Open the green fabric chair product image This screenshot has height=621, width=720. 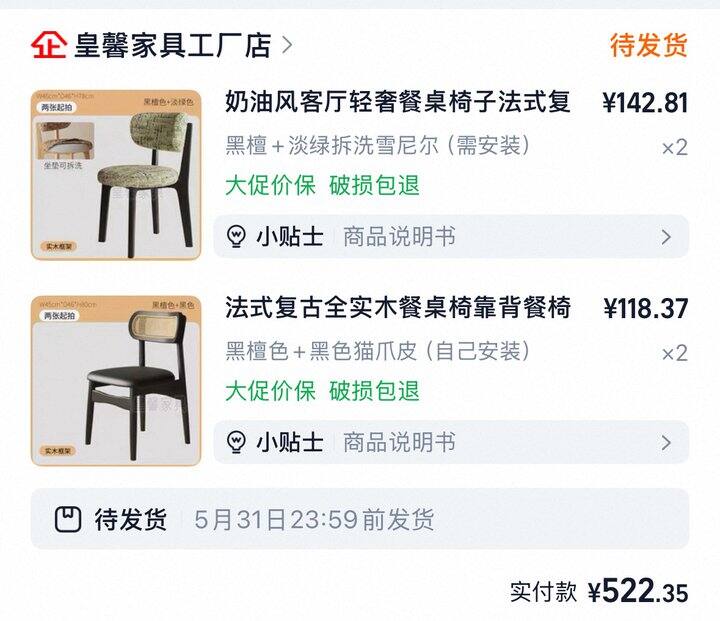pyautogui.click(x=116, y=175)
